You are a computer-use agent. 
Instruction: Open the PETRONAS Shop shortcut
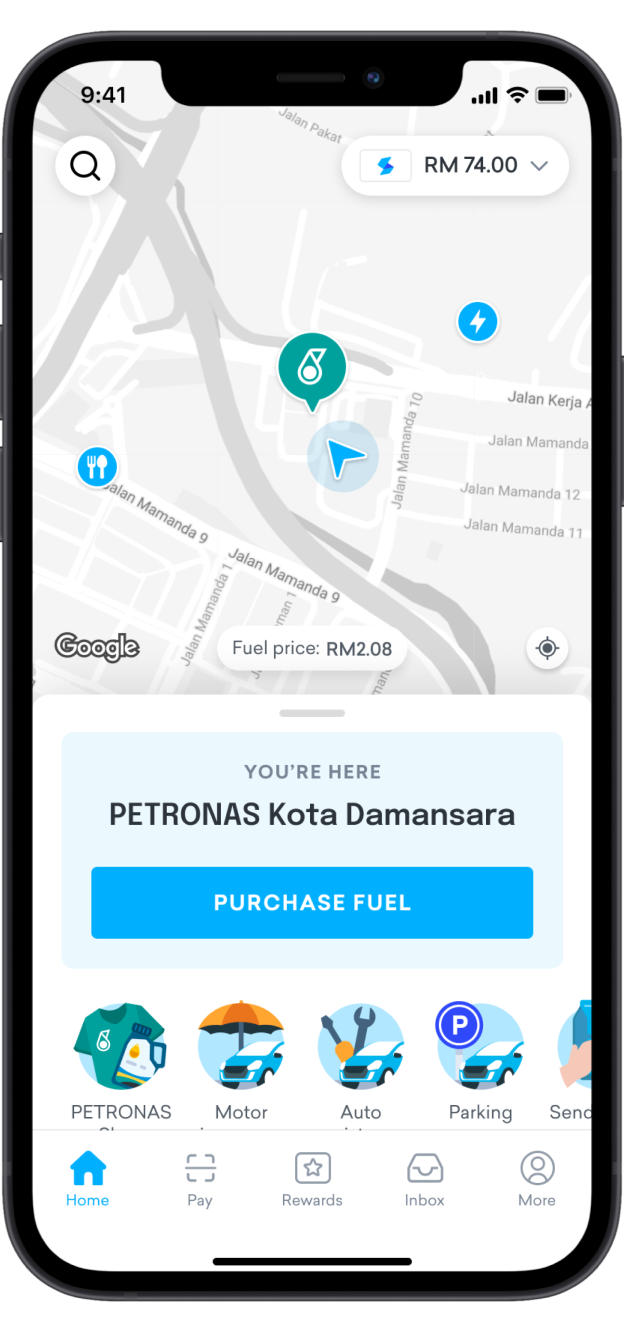(x=121, y=1048)
